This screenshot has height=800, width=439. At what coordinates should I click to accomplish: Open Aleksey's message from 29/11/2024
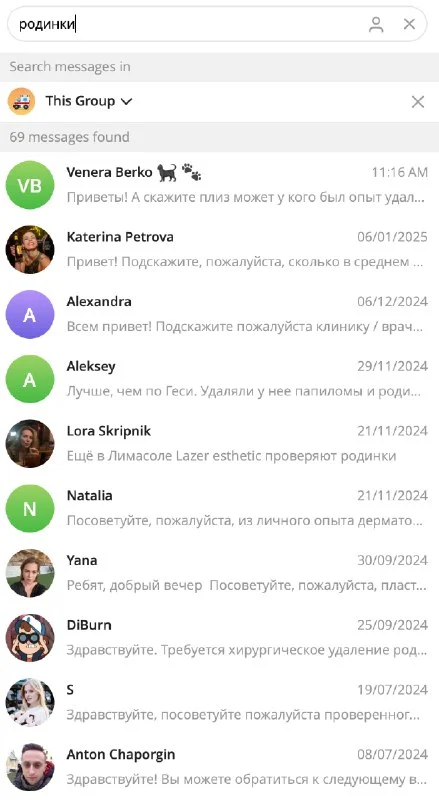(x=220, y=379)
